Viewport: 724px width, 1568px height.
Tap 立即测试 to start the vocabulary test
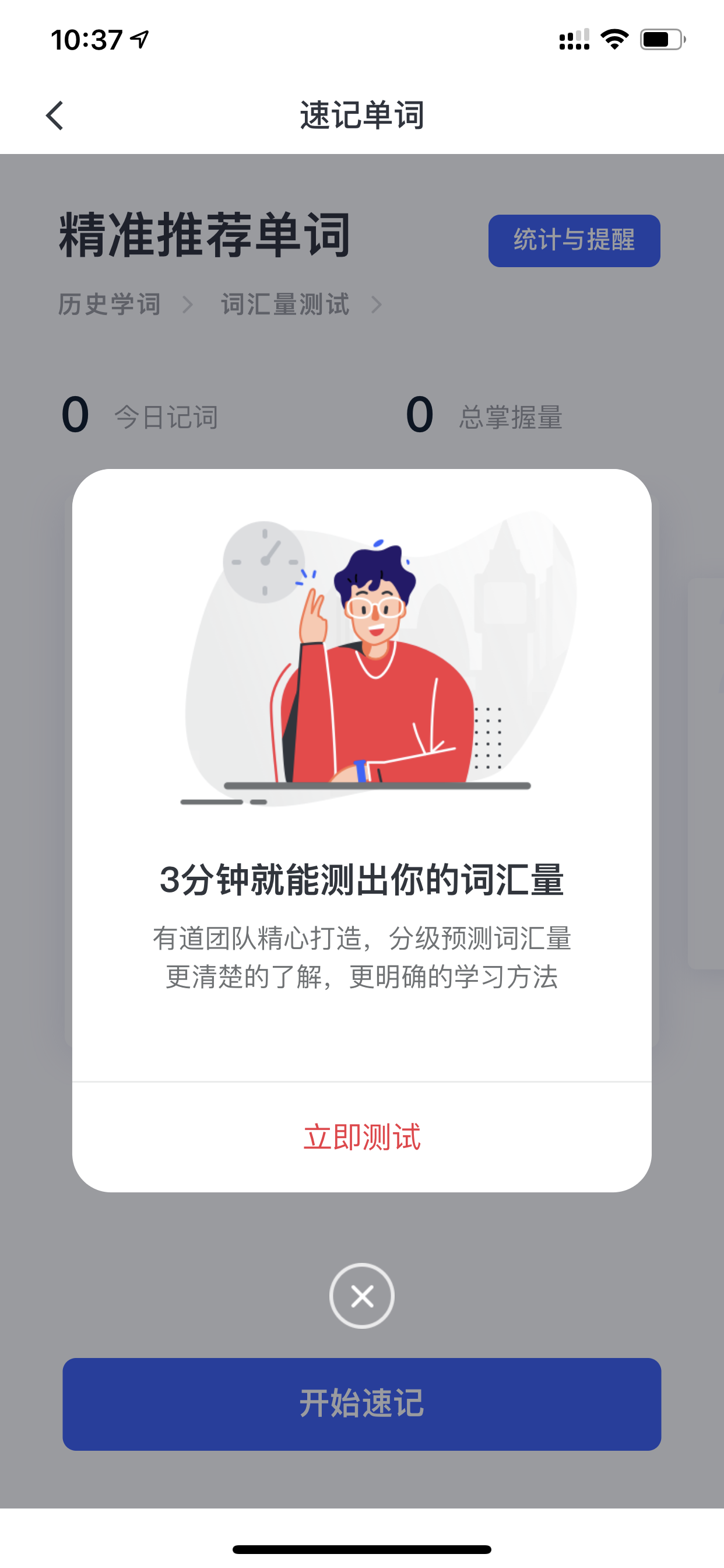click(x=362, y=1136)
